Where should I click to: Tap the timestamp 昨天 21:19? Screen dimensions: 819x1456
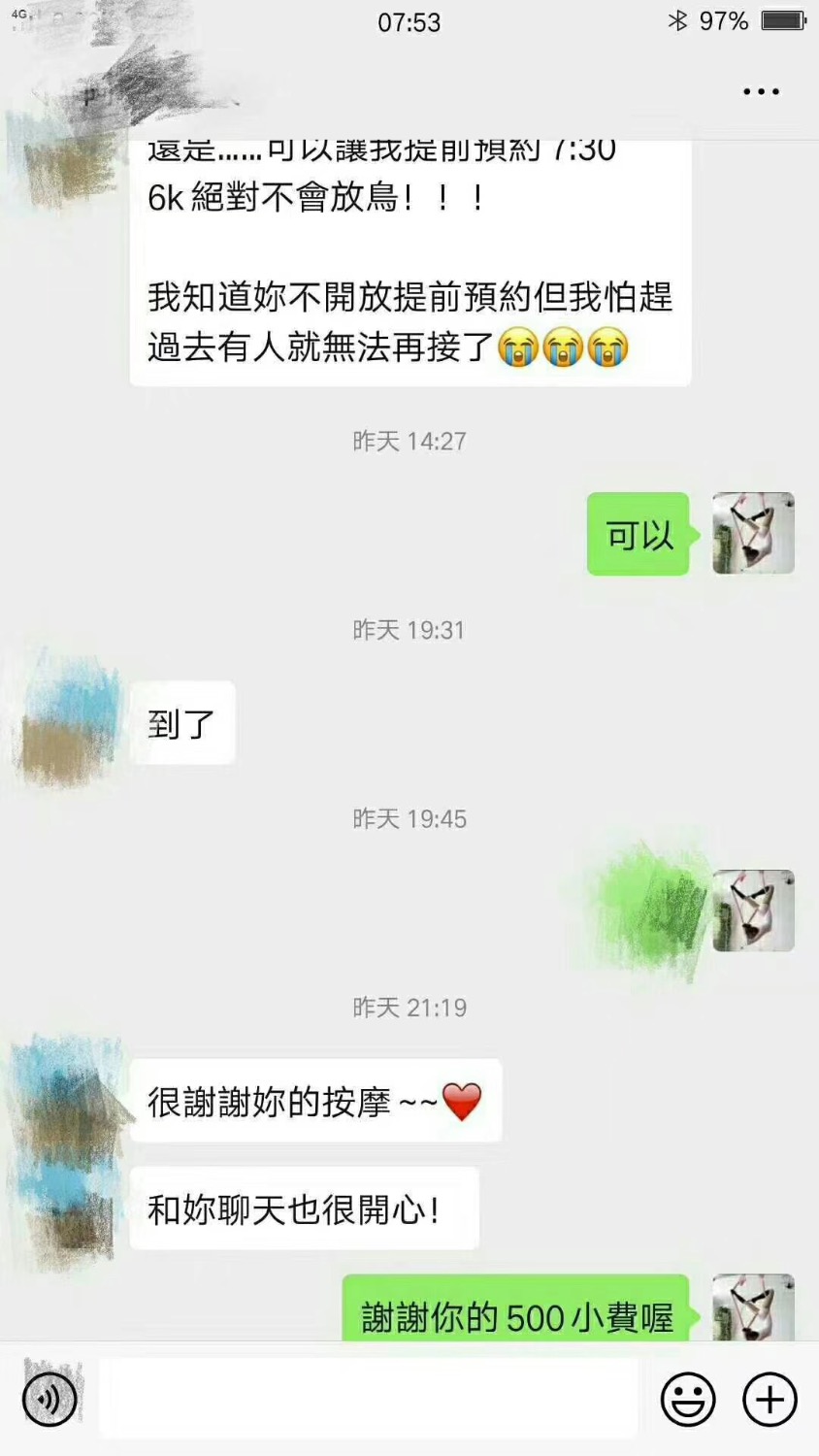point(409,1008)
